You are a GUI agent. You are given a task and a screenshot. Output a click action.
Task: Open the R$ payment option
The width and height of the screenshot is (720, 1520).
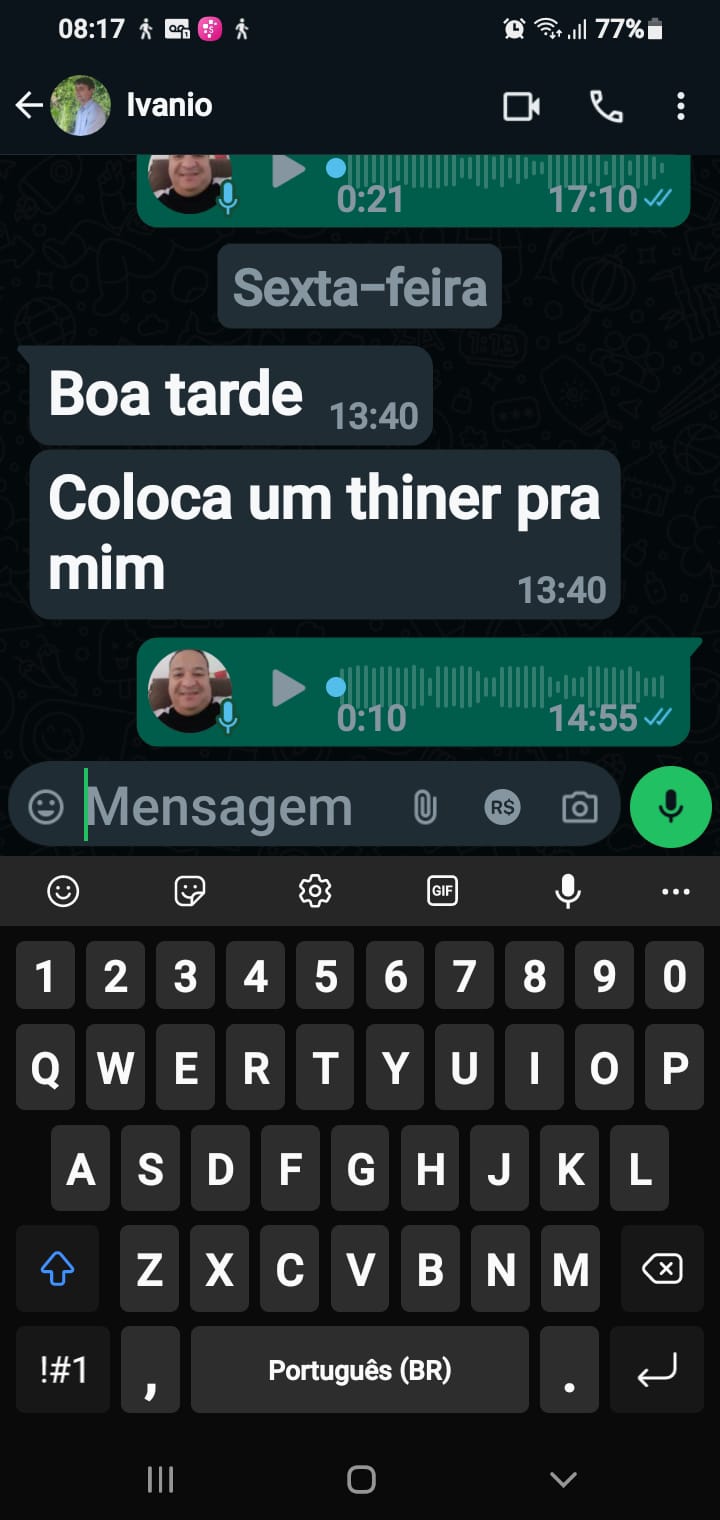tap(502, 807)
